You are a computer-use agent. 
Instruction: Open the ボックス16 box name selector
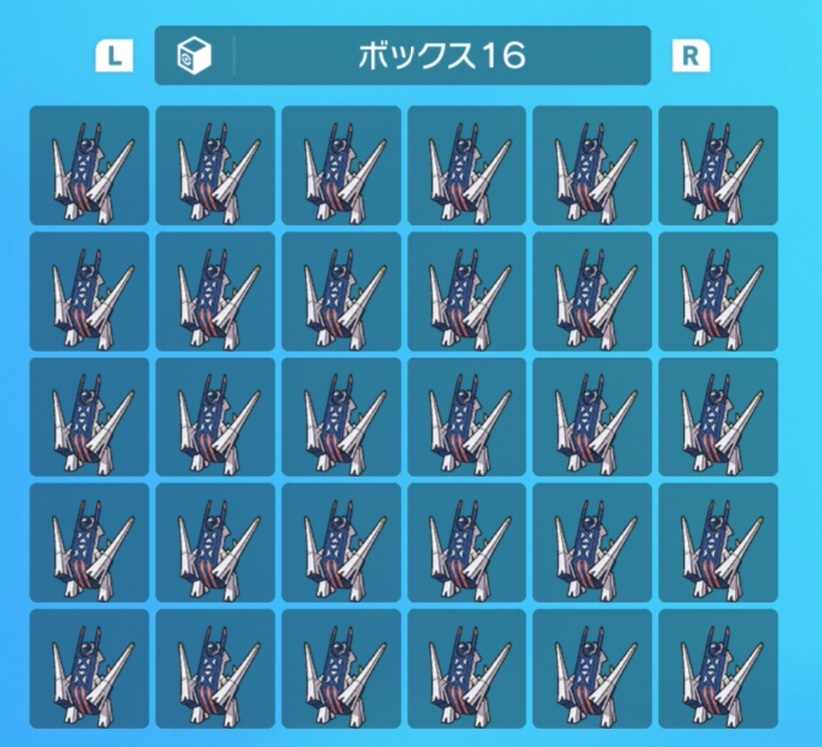(440, 56)
